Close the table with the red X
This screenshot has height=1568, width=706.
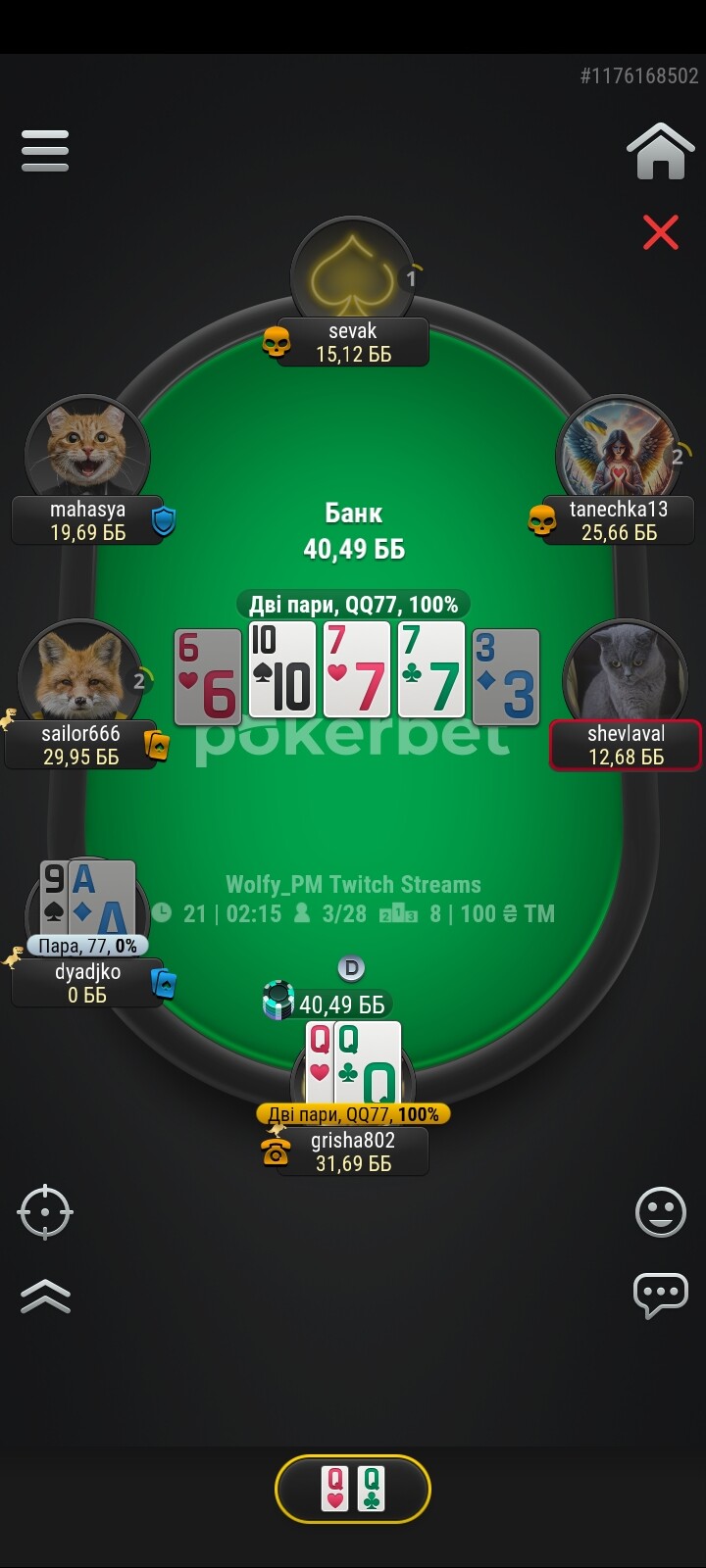pyautogui.click(x=661, y=232)
